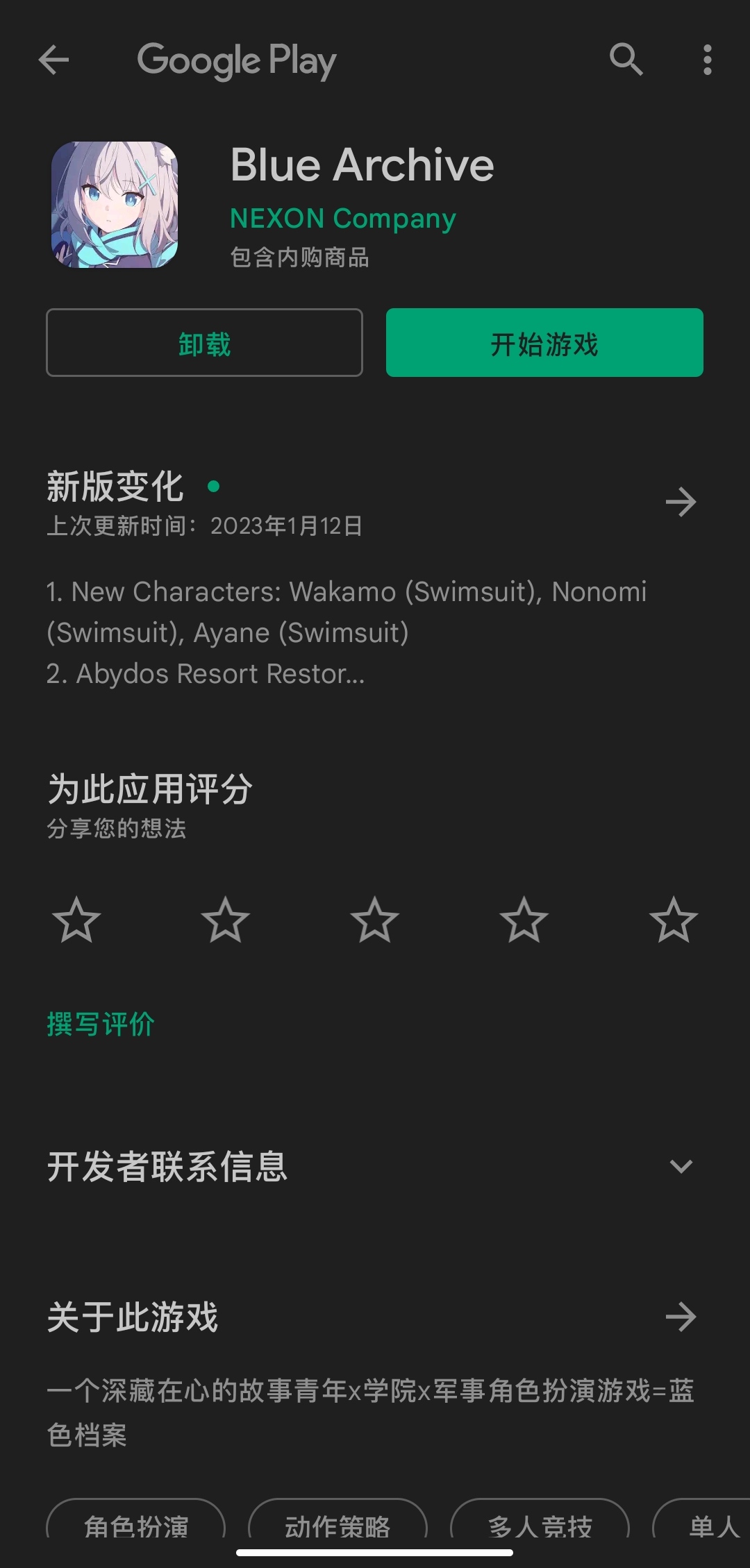Open 新版变化 details arrow
Viewport: 750px width, 1568px height.
(681, 502)
